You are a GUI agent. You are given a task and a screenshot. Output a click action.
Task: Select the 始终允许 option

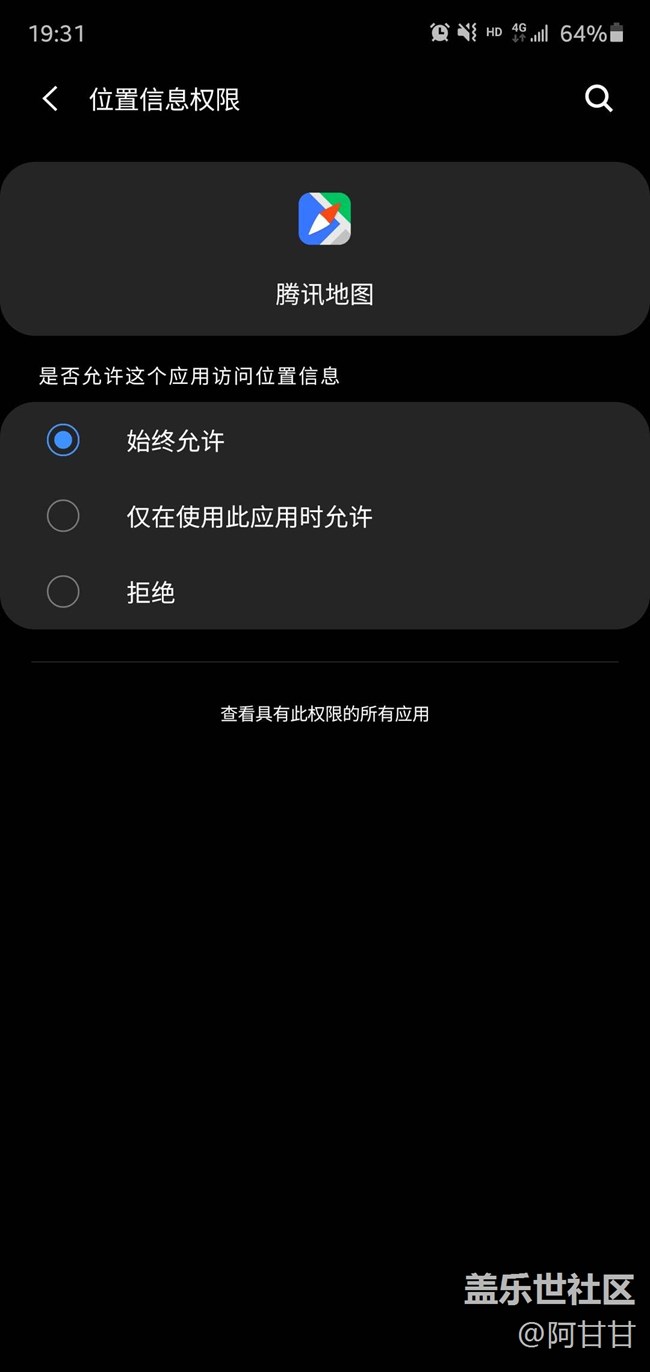point(63,440)
